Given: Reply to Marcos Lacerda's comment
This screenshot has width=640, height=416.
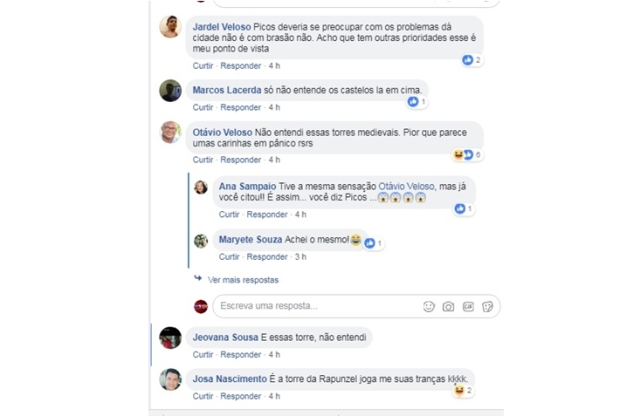Looking at the screenshot, I should (x=240, y=107).
